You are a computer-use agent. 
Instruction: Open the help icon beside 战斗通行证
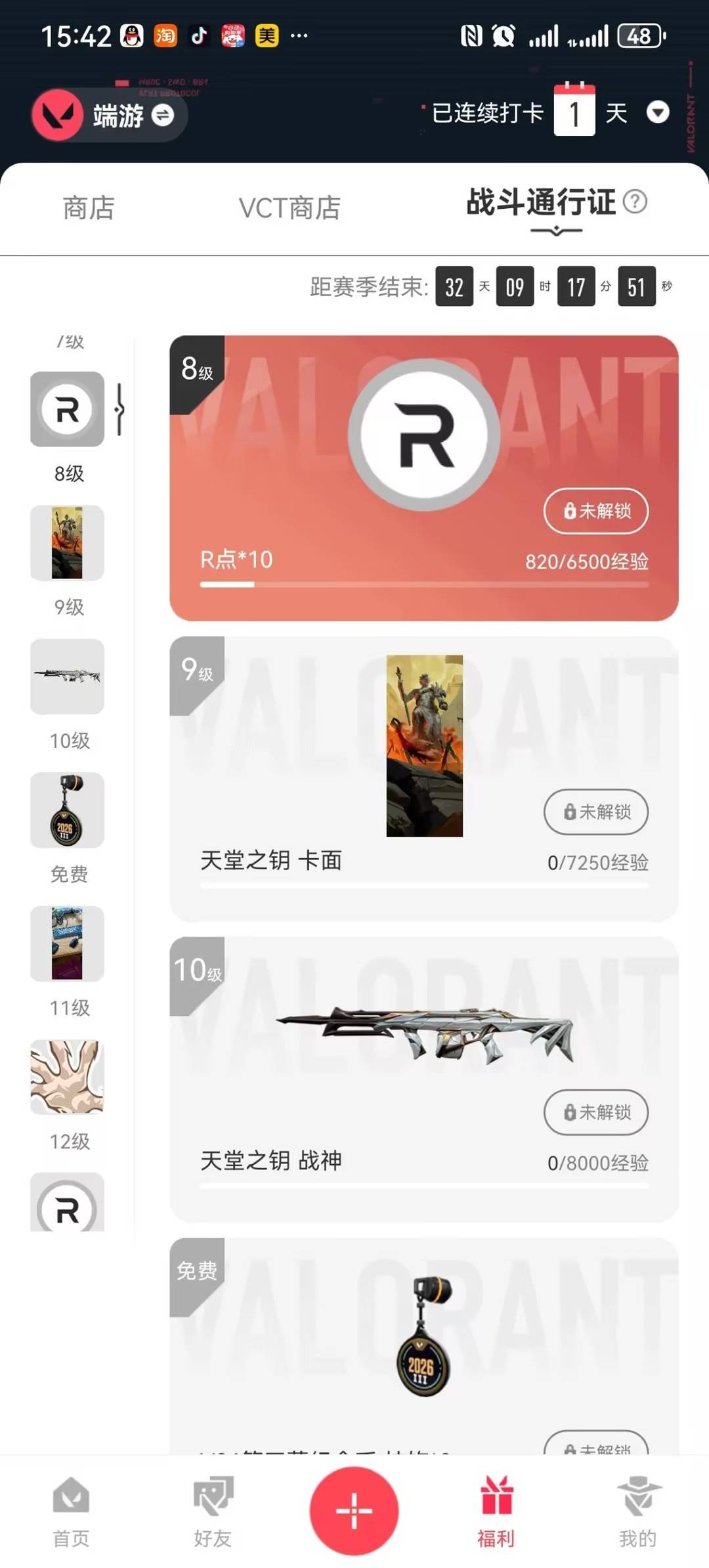[635, 201]
